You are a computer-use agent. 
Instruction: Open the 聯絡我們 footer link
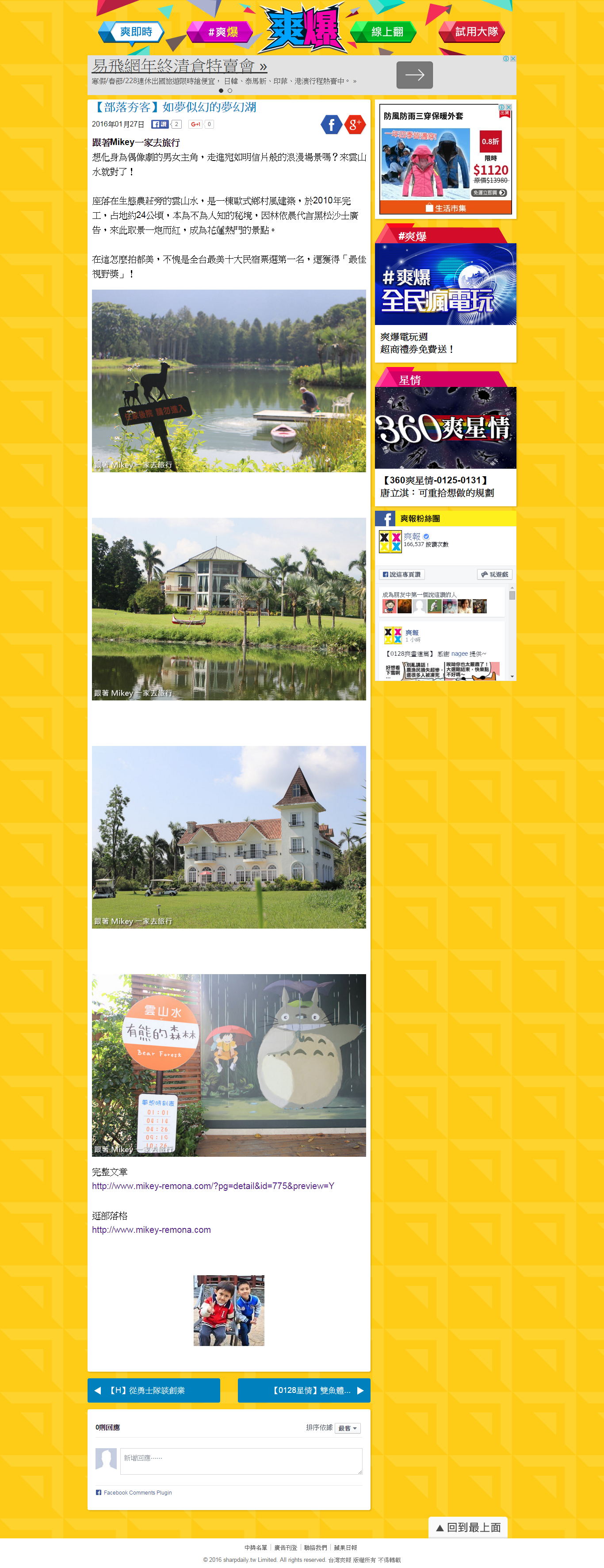[x=315, y=1547]
